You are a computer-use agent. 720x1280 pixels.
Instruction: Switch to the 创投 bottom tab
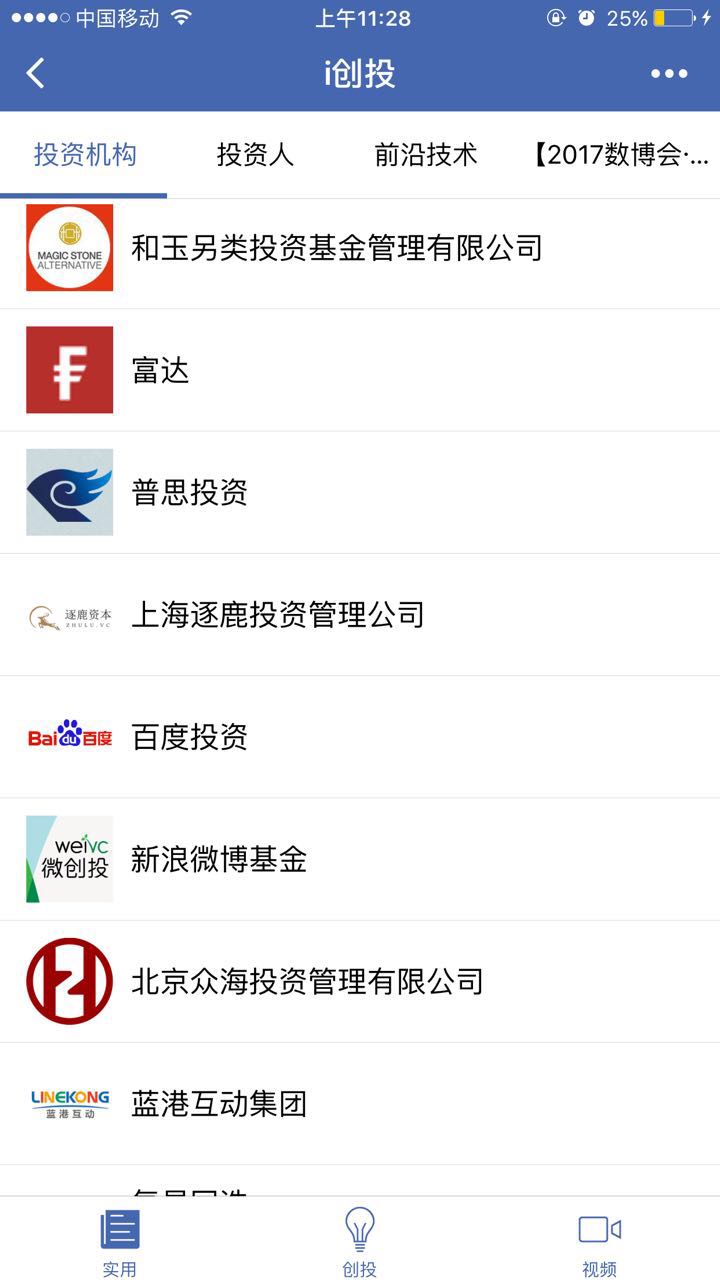click(360, 1241)
